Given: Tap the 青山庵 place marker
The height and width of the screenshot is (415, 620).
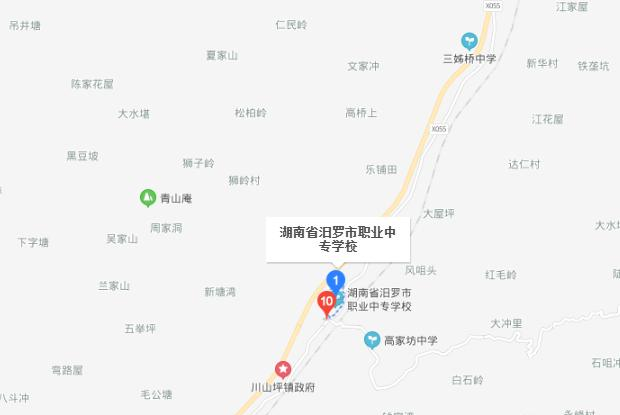Looking at the screenshot, I should 148,198.
